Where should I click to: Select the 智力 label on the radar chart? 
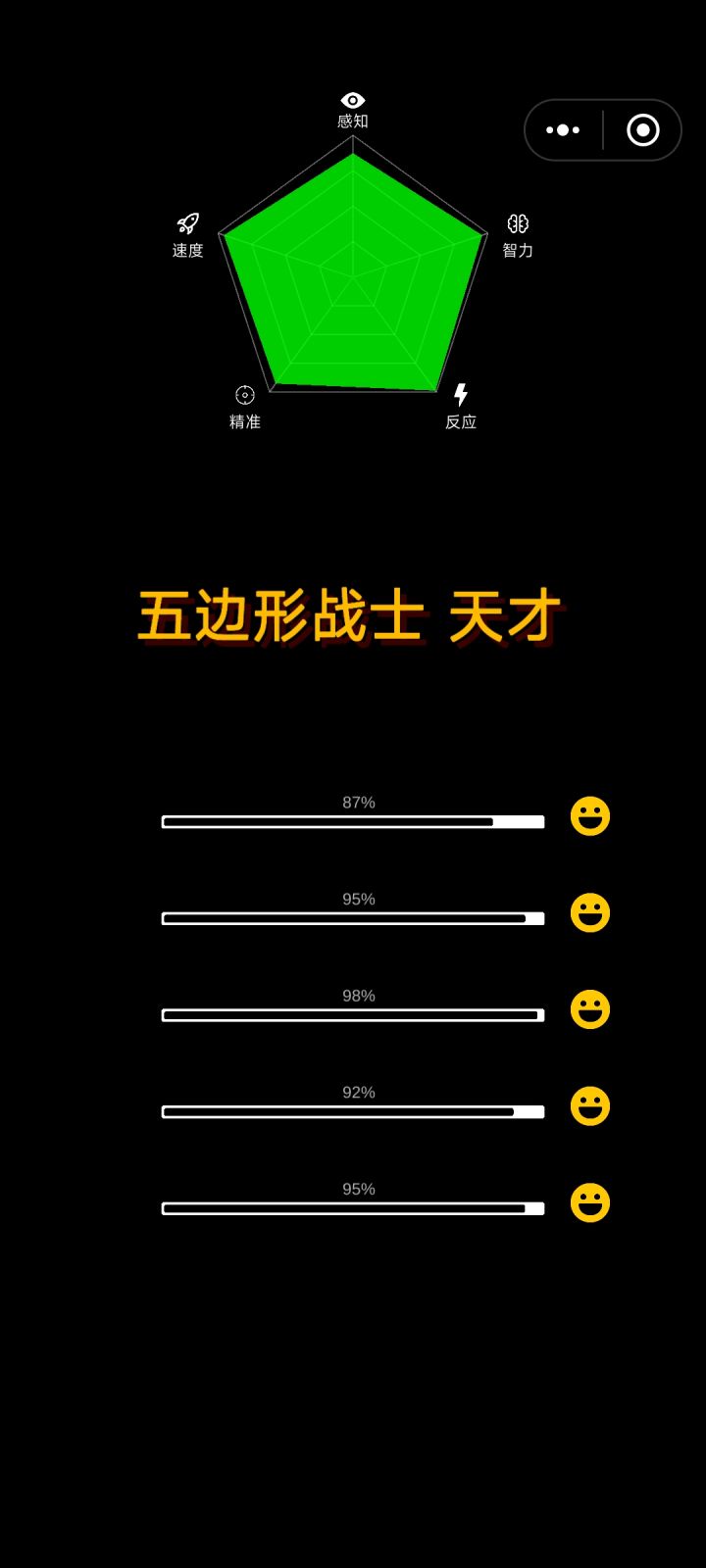(516, 251)
